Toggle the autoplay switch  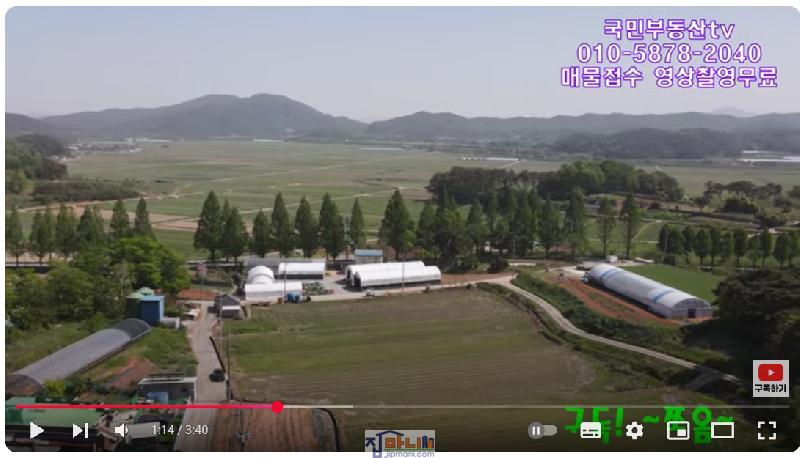(542, 430)
